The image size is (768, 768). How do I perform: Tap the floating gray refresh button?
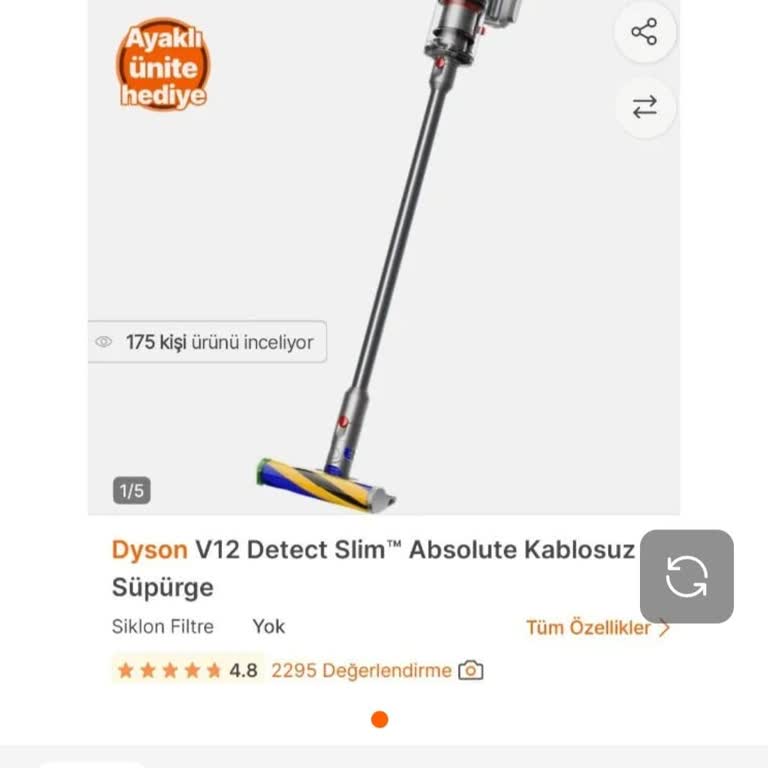point(687,577)
